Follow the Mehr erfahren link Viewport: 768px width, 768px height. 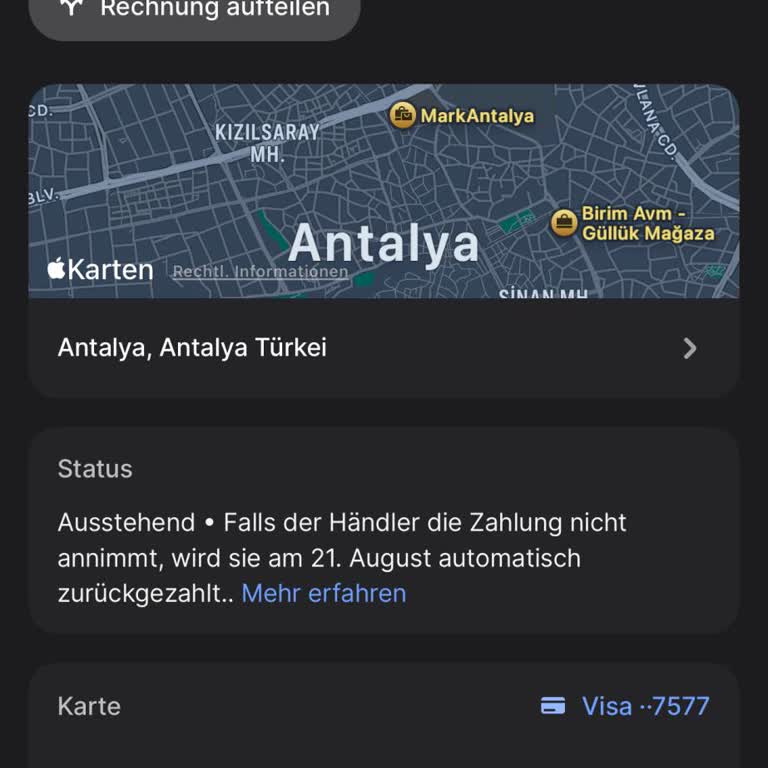(324, 593)
